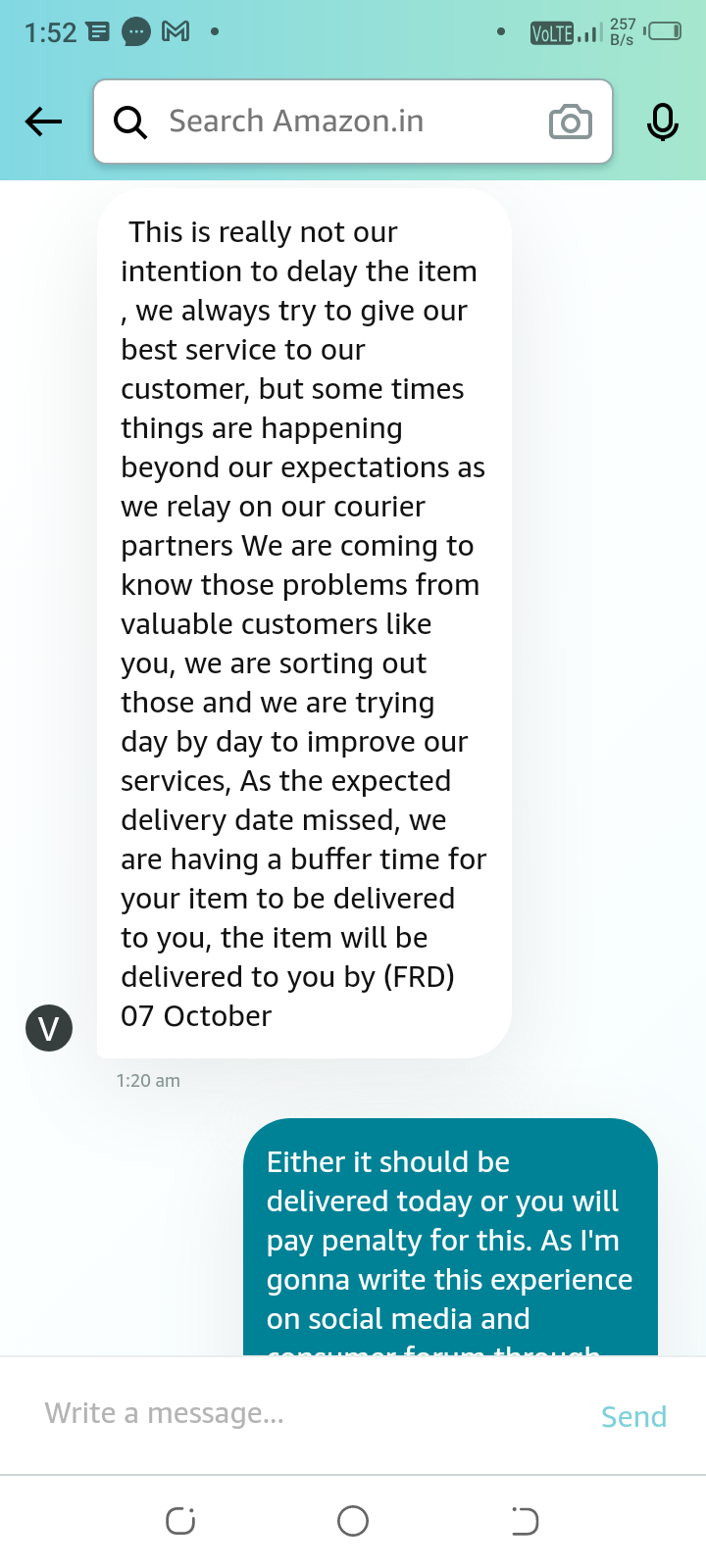The height and width of the screenshot is (1568, 706).
Task: Tap the Send button
Action: coord(633,1416)
